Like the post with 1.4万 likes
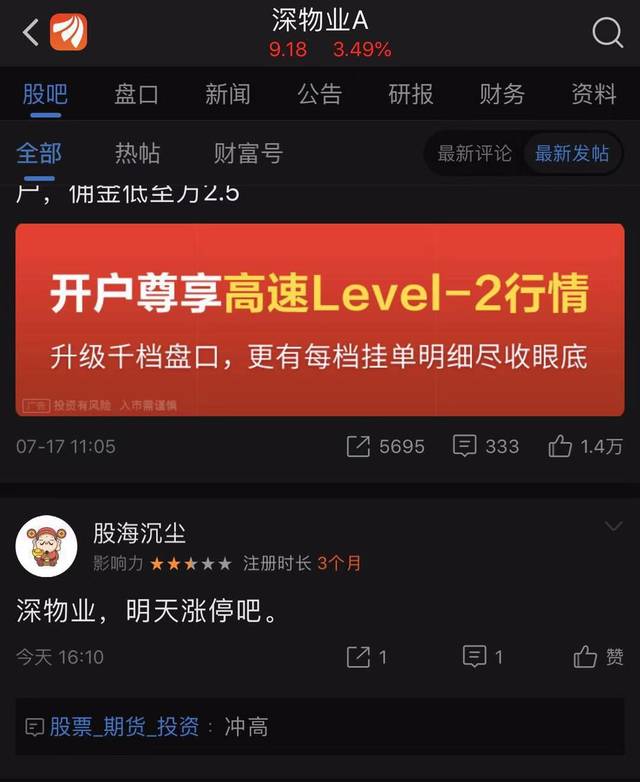This screenshot has width=640, height=782. 585,446
